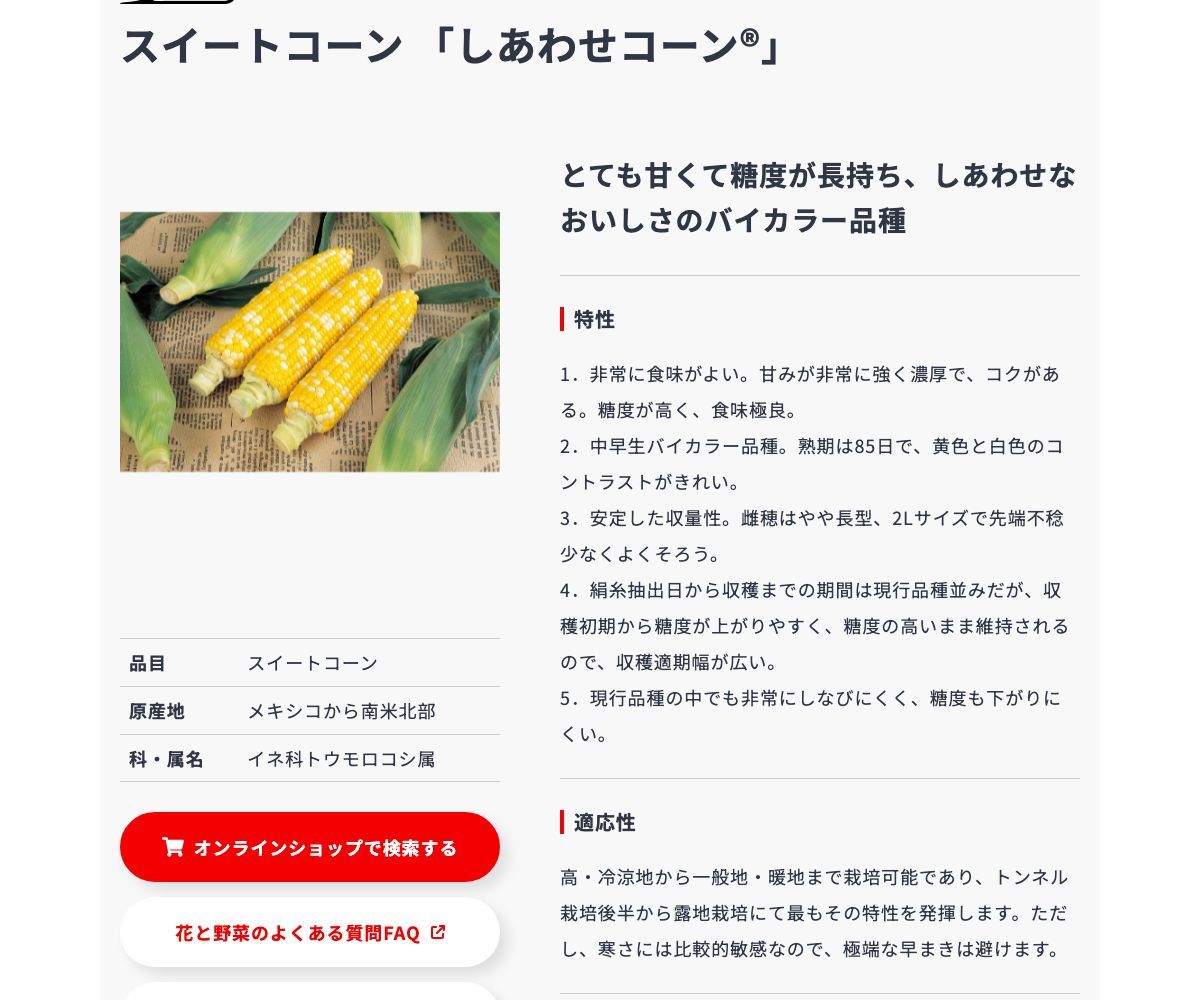Tap オンラインショップで検索する button
Image resolution: width=1200 pixels, height=1000 pixels.
tap(310, 847)
